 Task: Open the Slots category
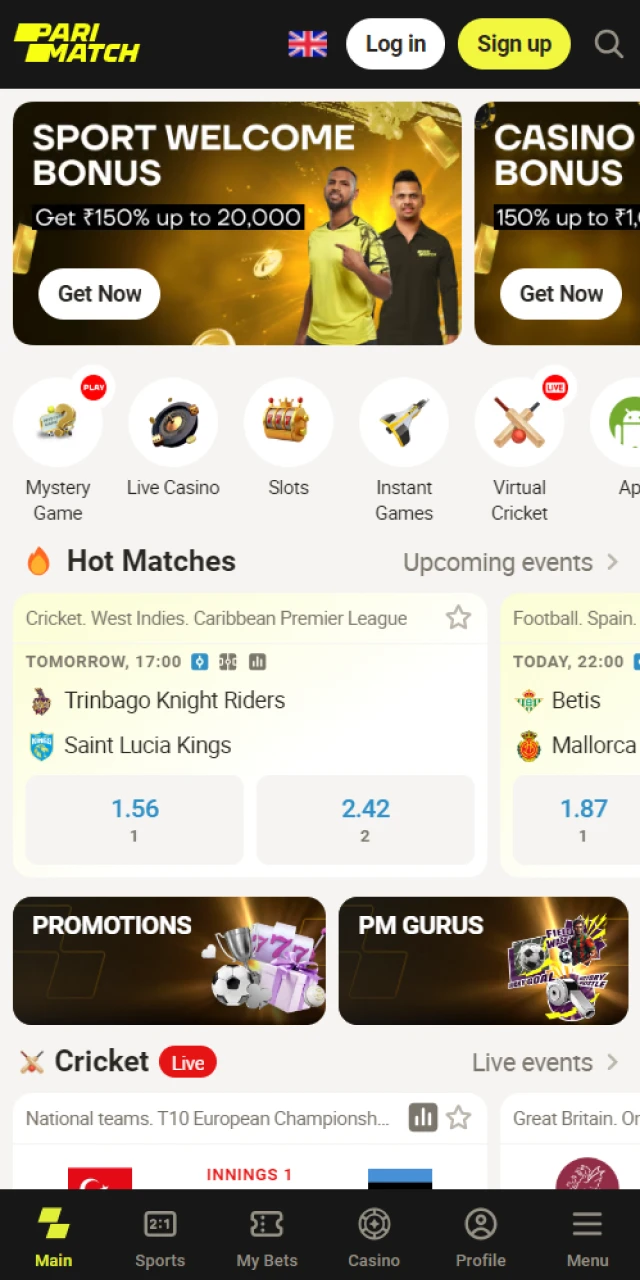[x=288, y=423]
